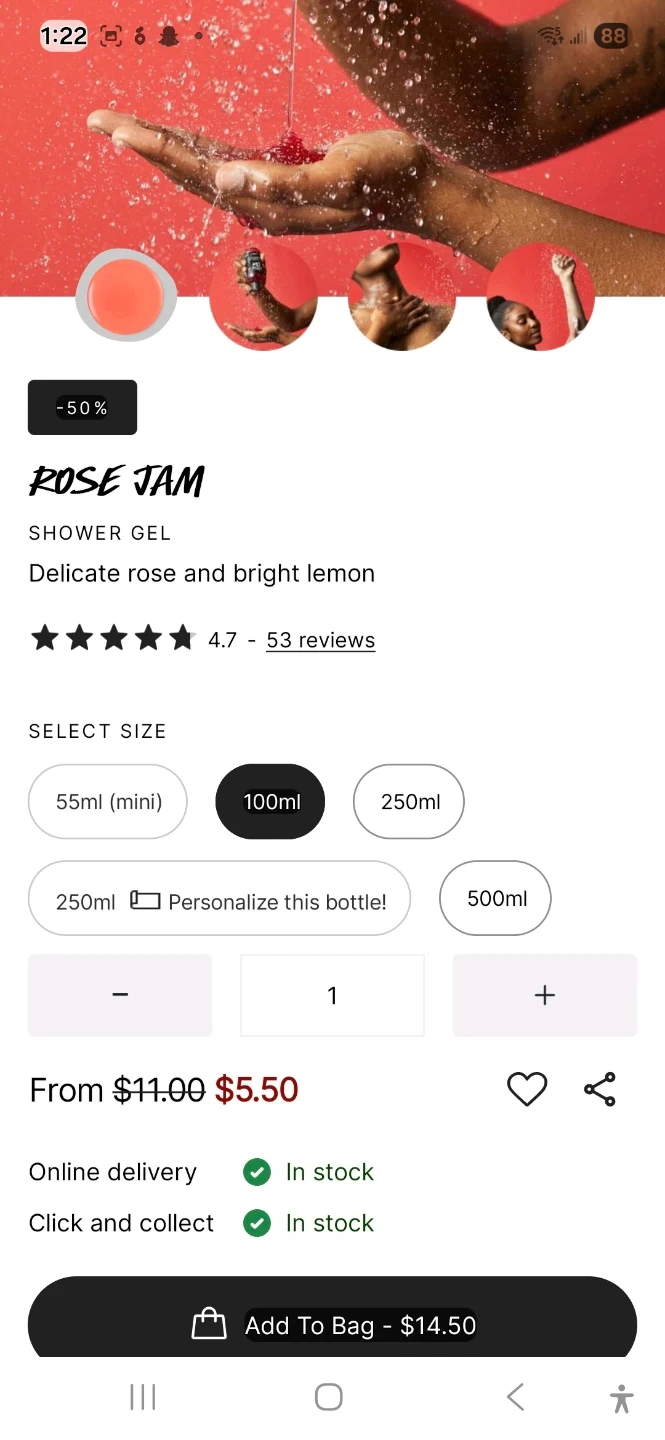Add Rose Jam to wishlist with heart
This screenshot has height=1440, width=665.
[527, 1089]
